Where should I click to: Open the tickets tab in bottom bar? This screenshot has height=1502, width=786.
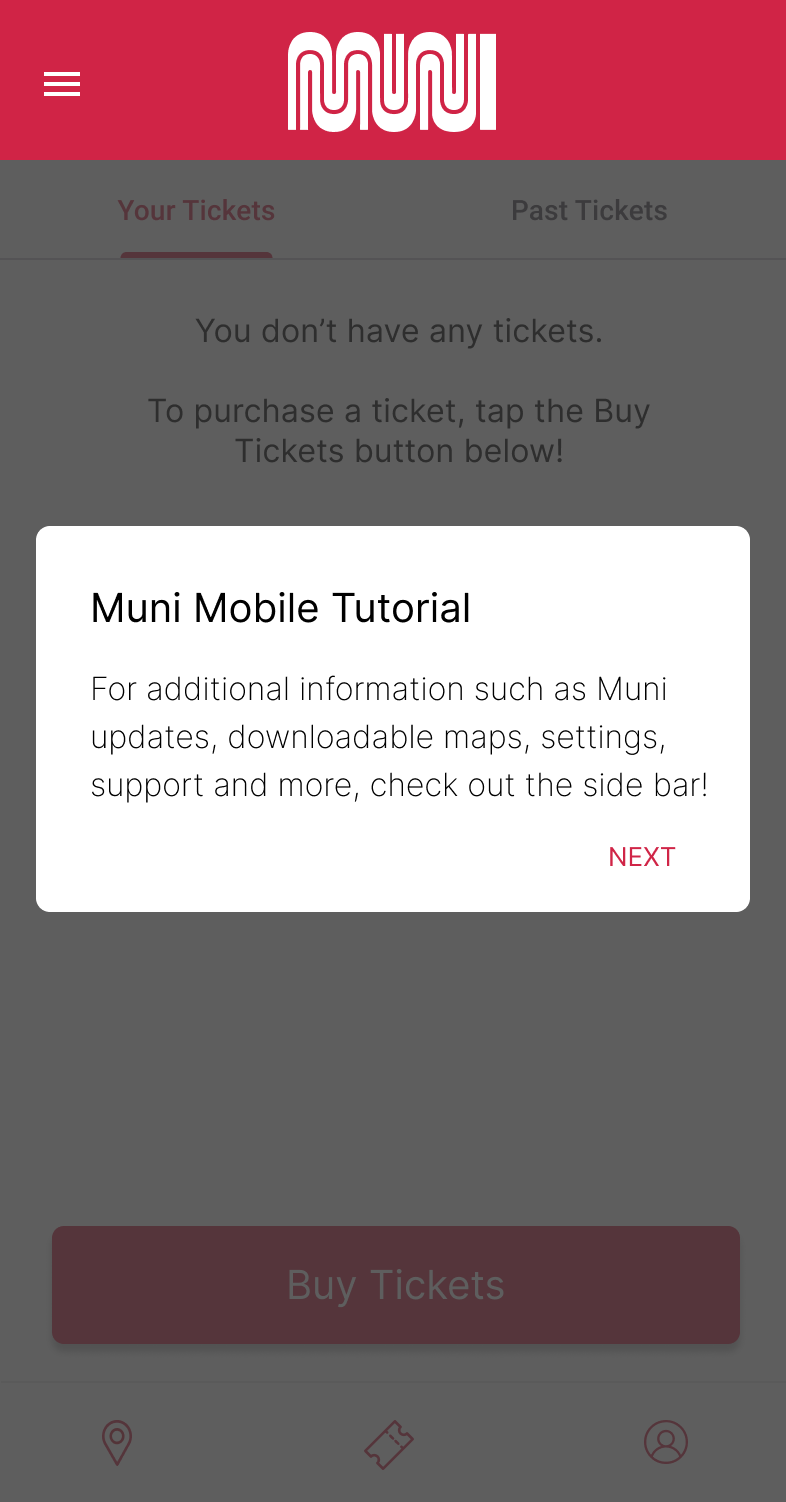coord(389,1443)
